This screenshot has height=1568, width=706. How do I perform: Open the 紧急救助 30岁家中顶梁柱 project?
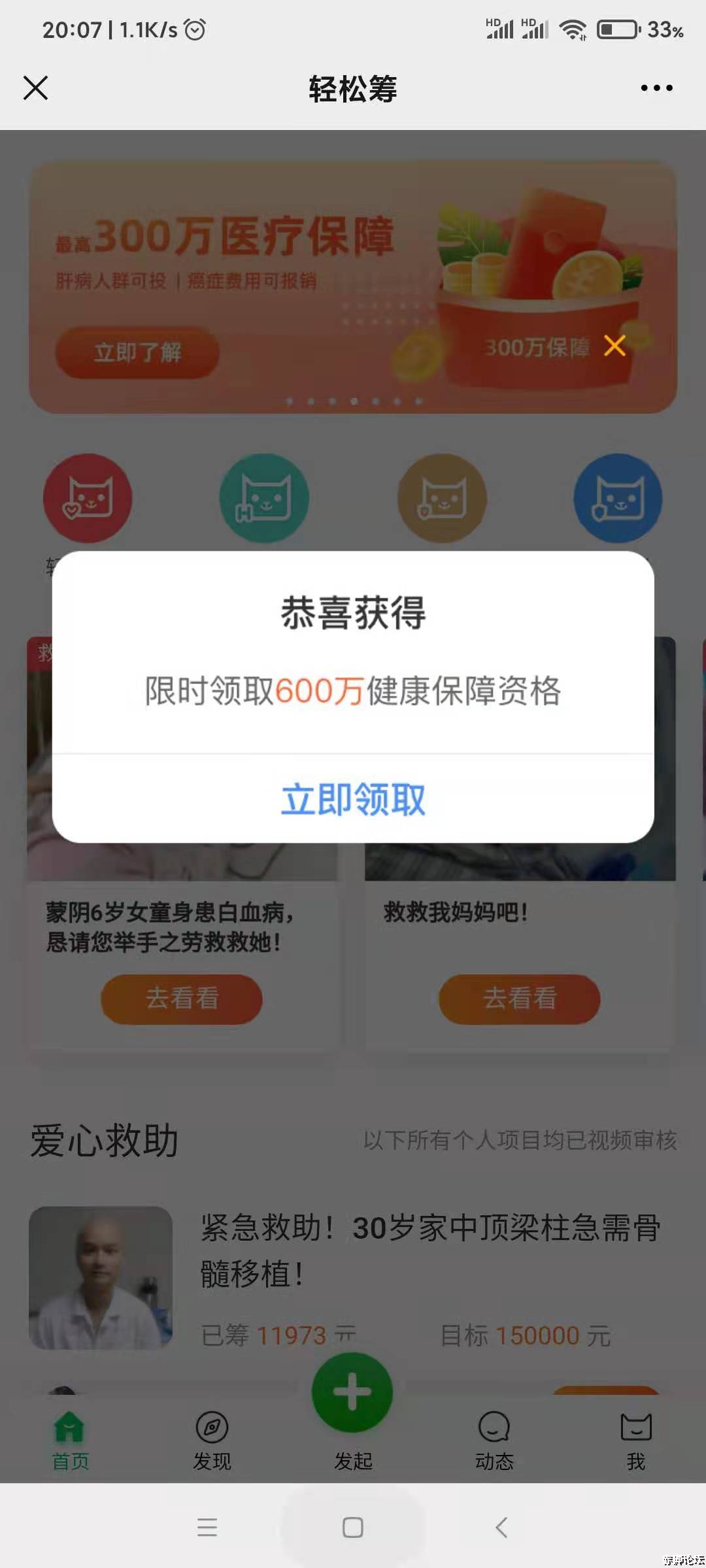point(430,1249)
